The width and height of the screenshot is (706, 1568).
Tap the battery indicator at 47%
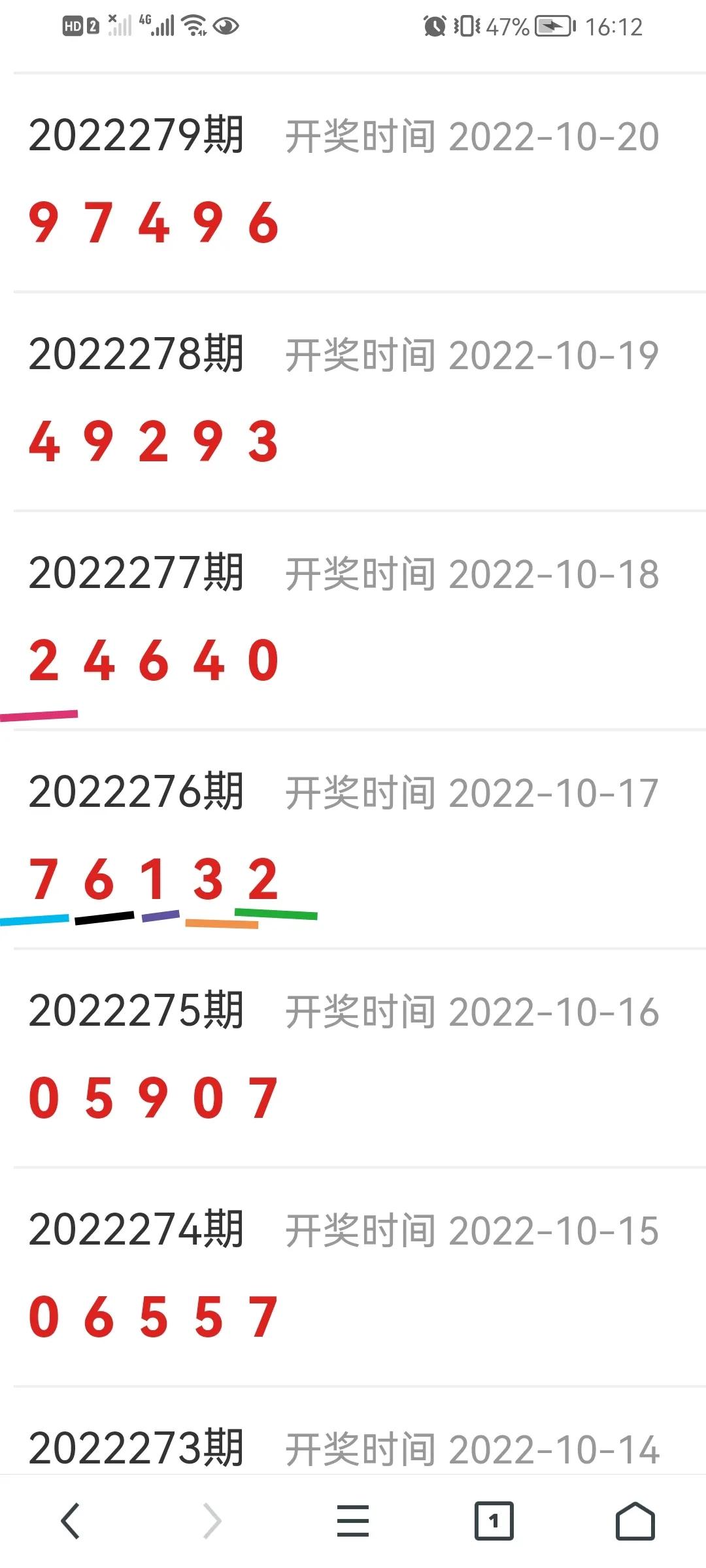coord(554,26)
